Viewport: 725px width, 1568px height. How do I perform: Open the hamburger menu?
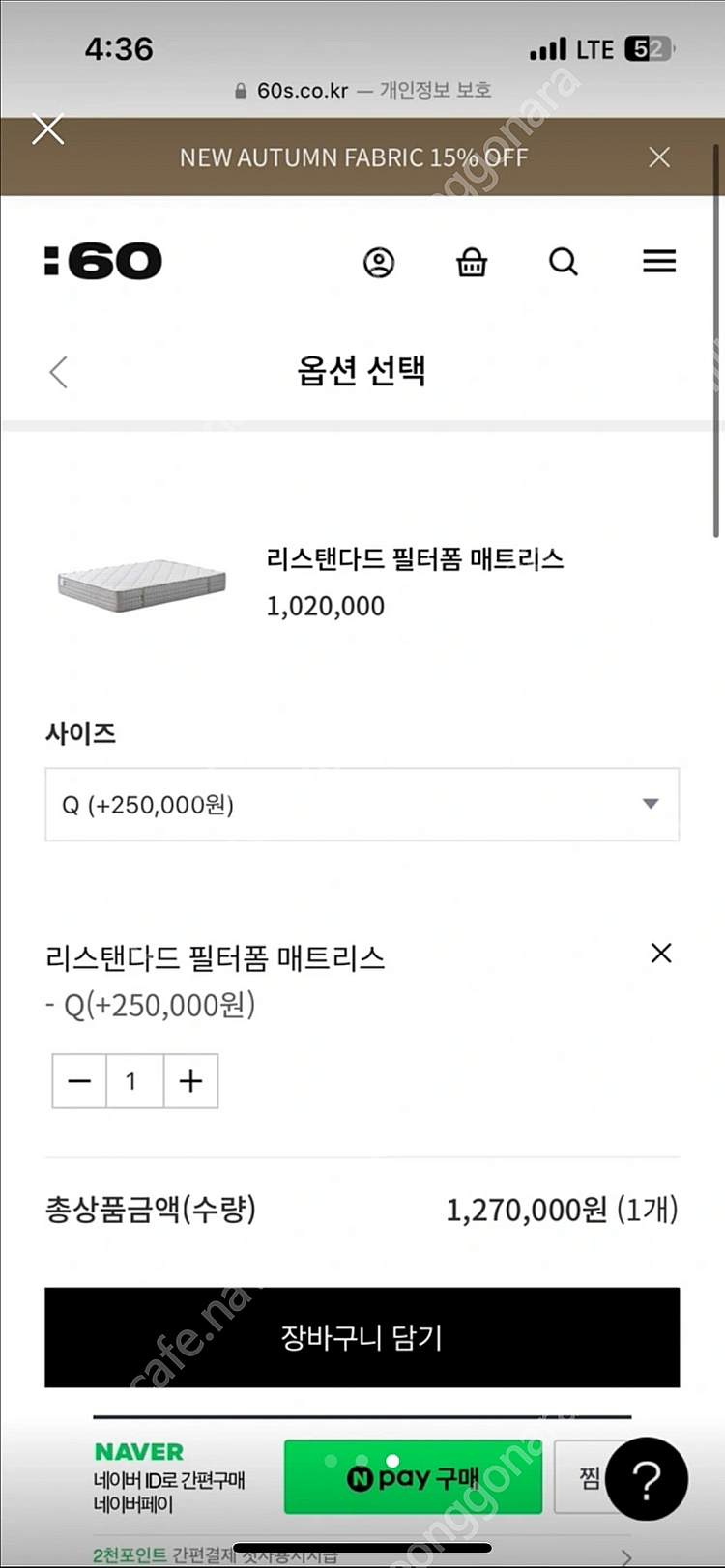point(659,262)
